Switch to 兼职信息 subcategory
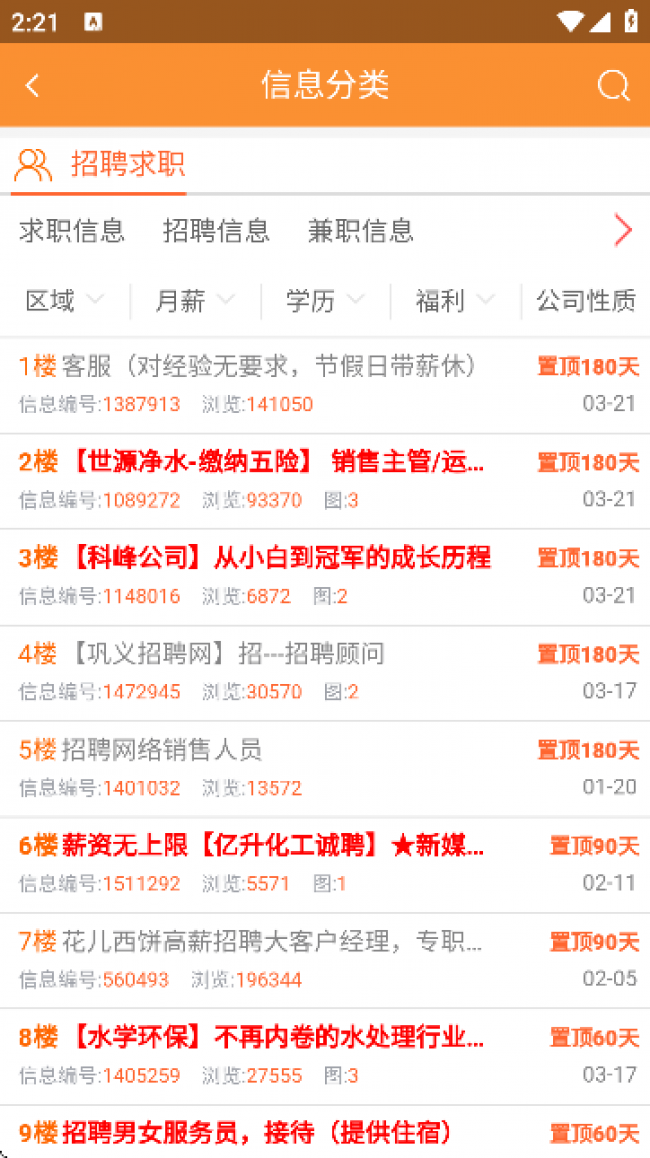 [360, 231]
